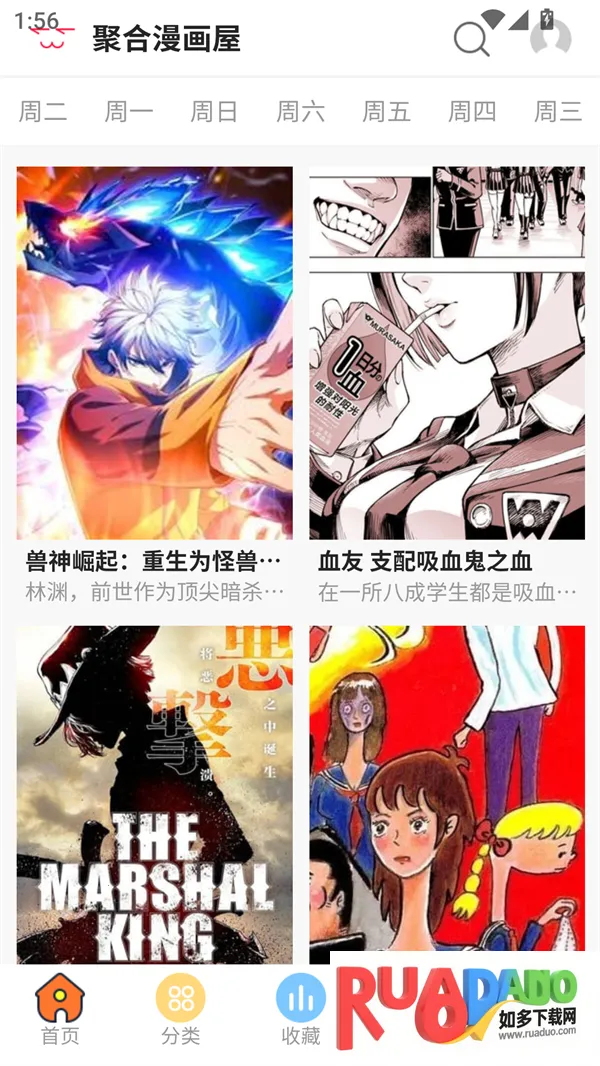
Task: Open the search magnifier icon
Action: pyautogui.click(x=471, y=40)
